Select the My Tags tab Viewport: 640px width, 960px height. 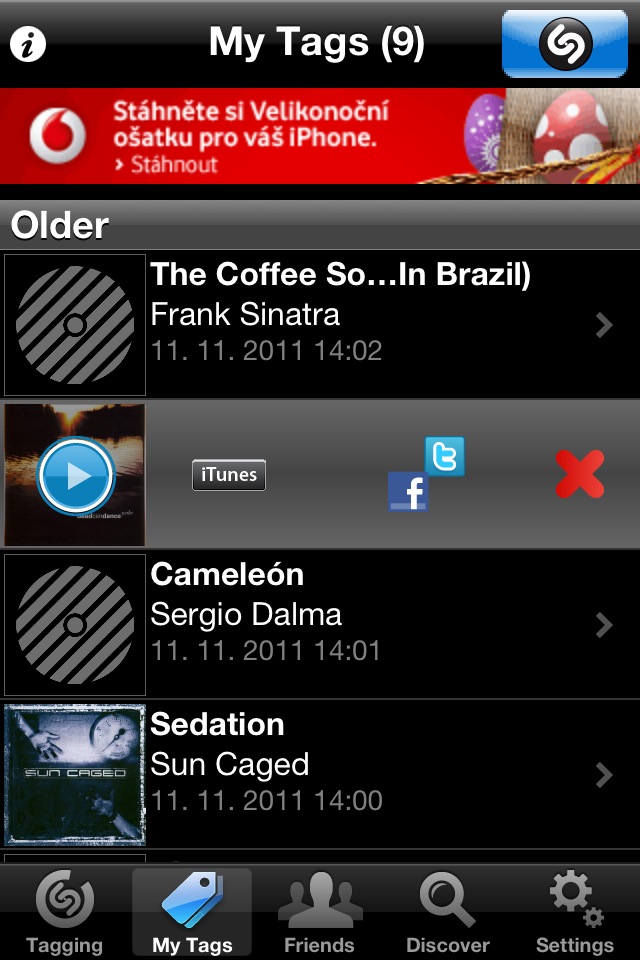[x=192, y=913]
